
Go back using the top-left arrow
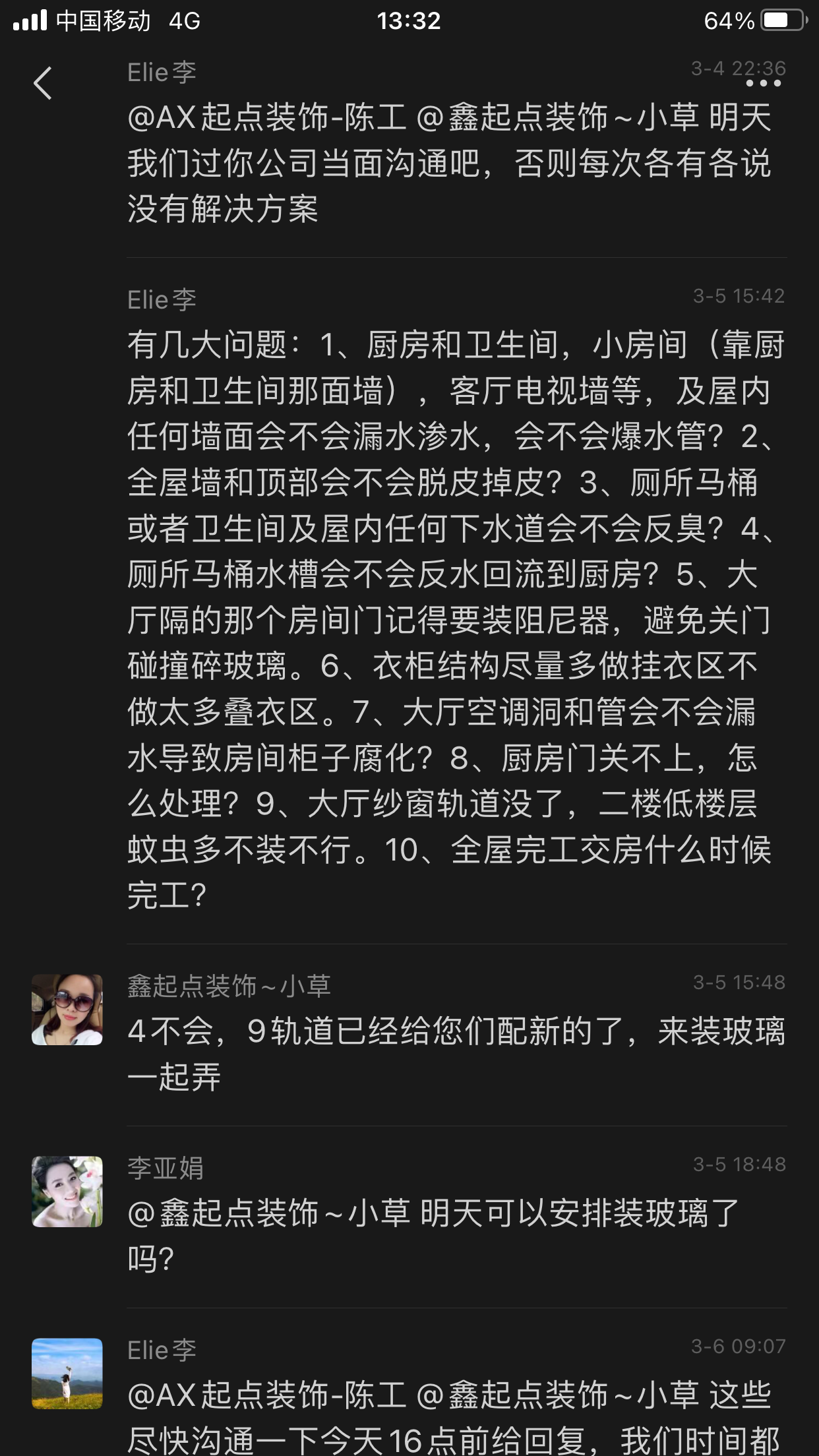(43, 83)
